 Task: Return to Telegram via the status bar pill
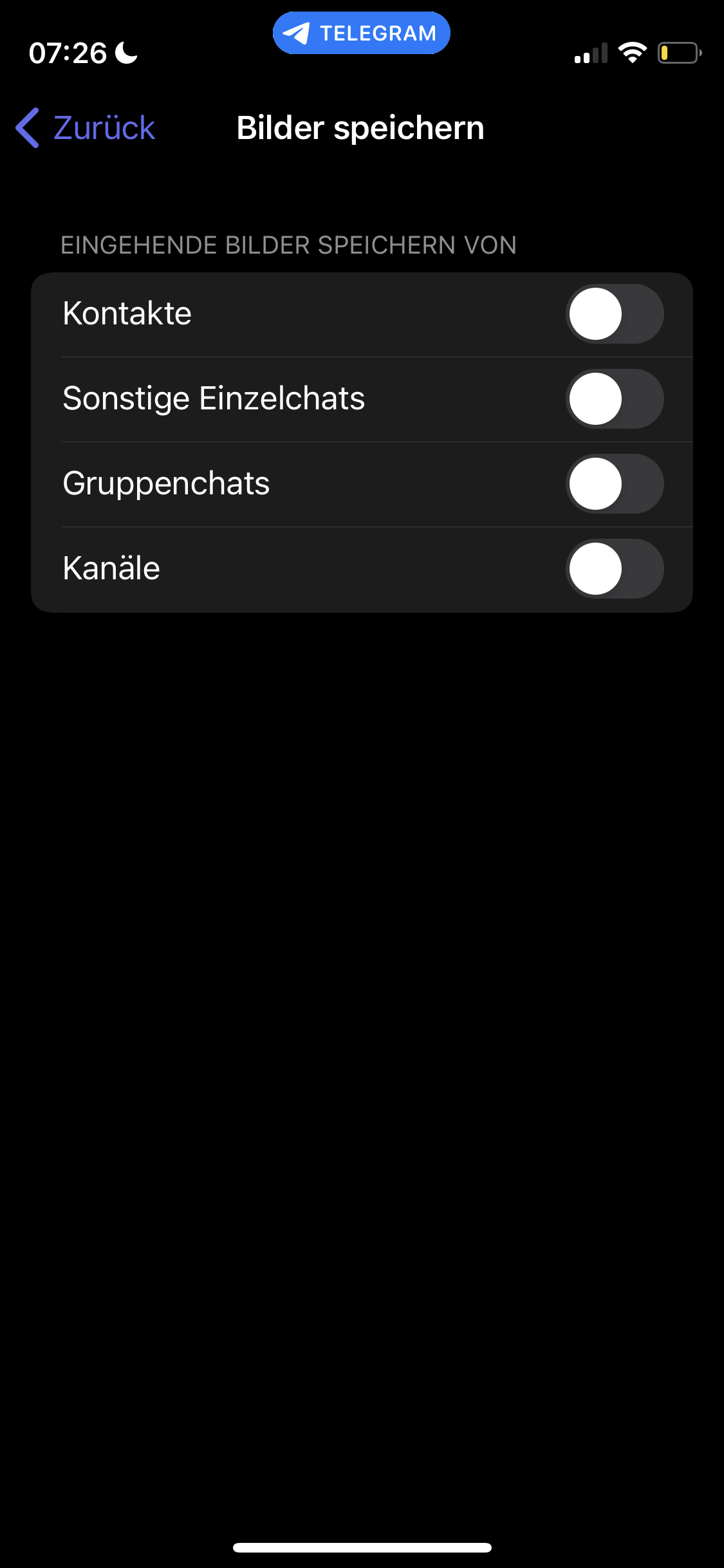(x=361, y=33)
